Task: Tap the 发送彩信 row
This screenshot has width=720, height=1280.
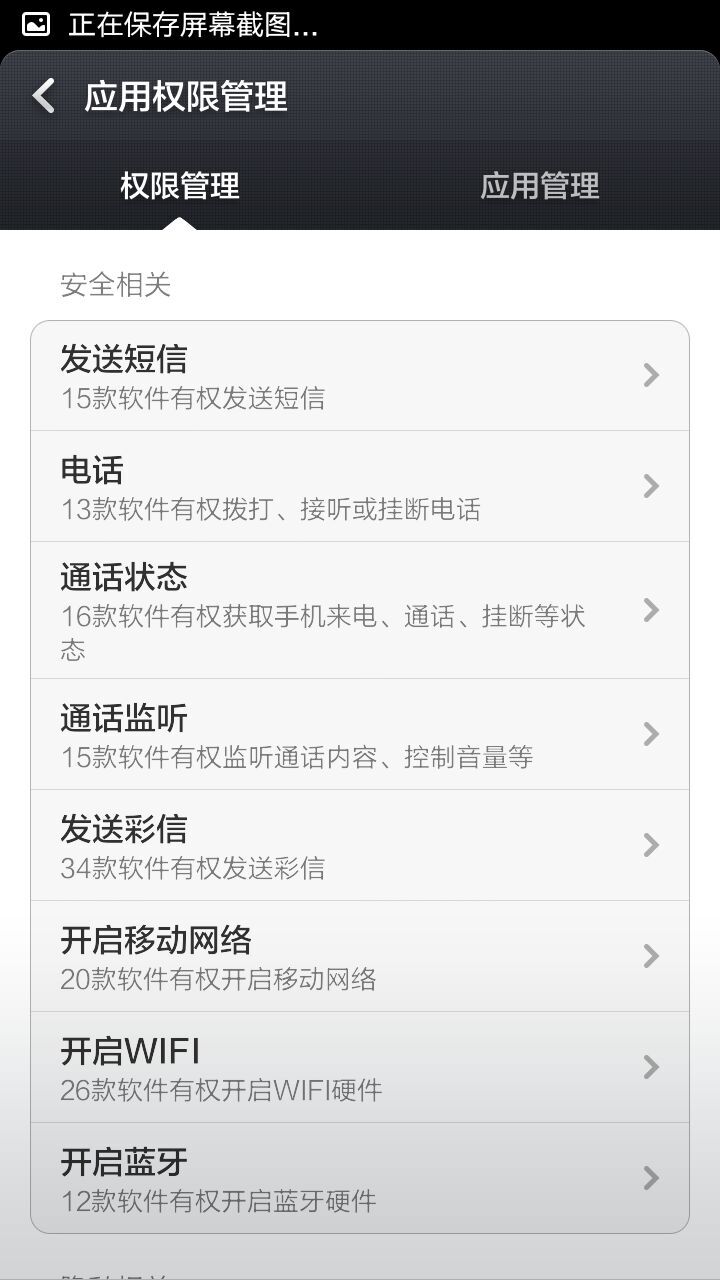Action: pyautogui.click(x=360, y=845)
